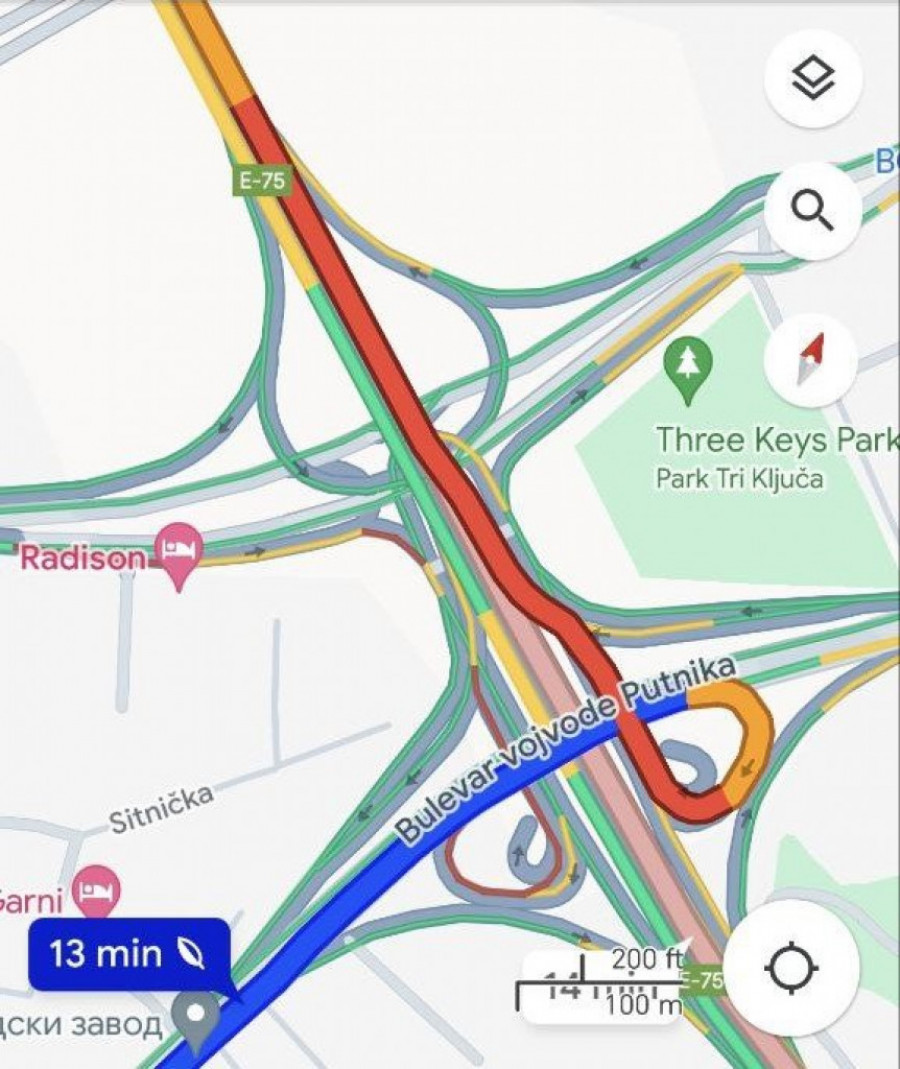Open the Three Keys Park marker
Image resolution: width=900 pixels, height=1069 pixels.
(688, 367)
